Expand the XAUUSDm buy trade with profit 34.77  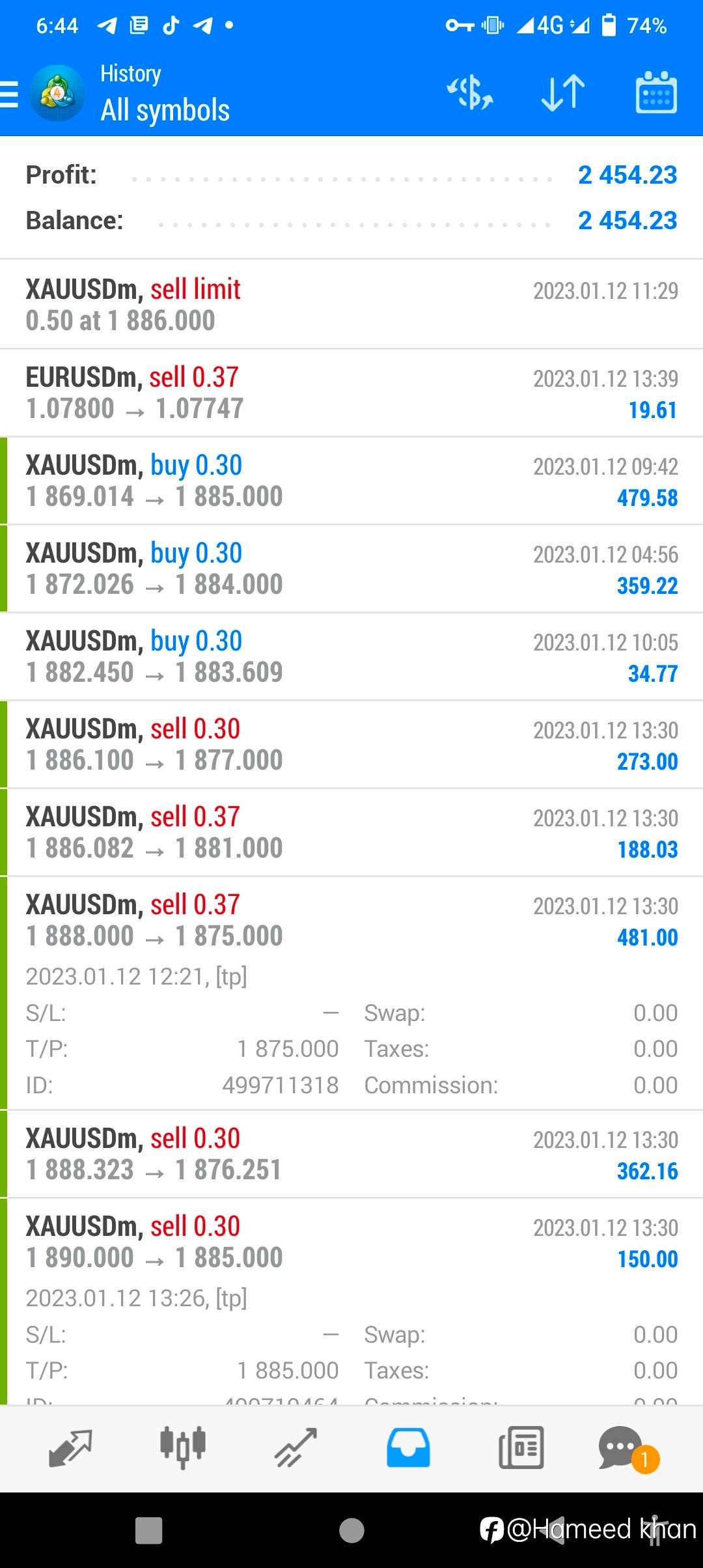[351, 656]
